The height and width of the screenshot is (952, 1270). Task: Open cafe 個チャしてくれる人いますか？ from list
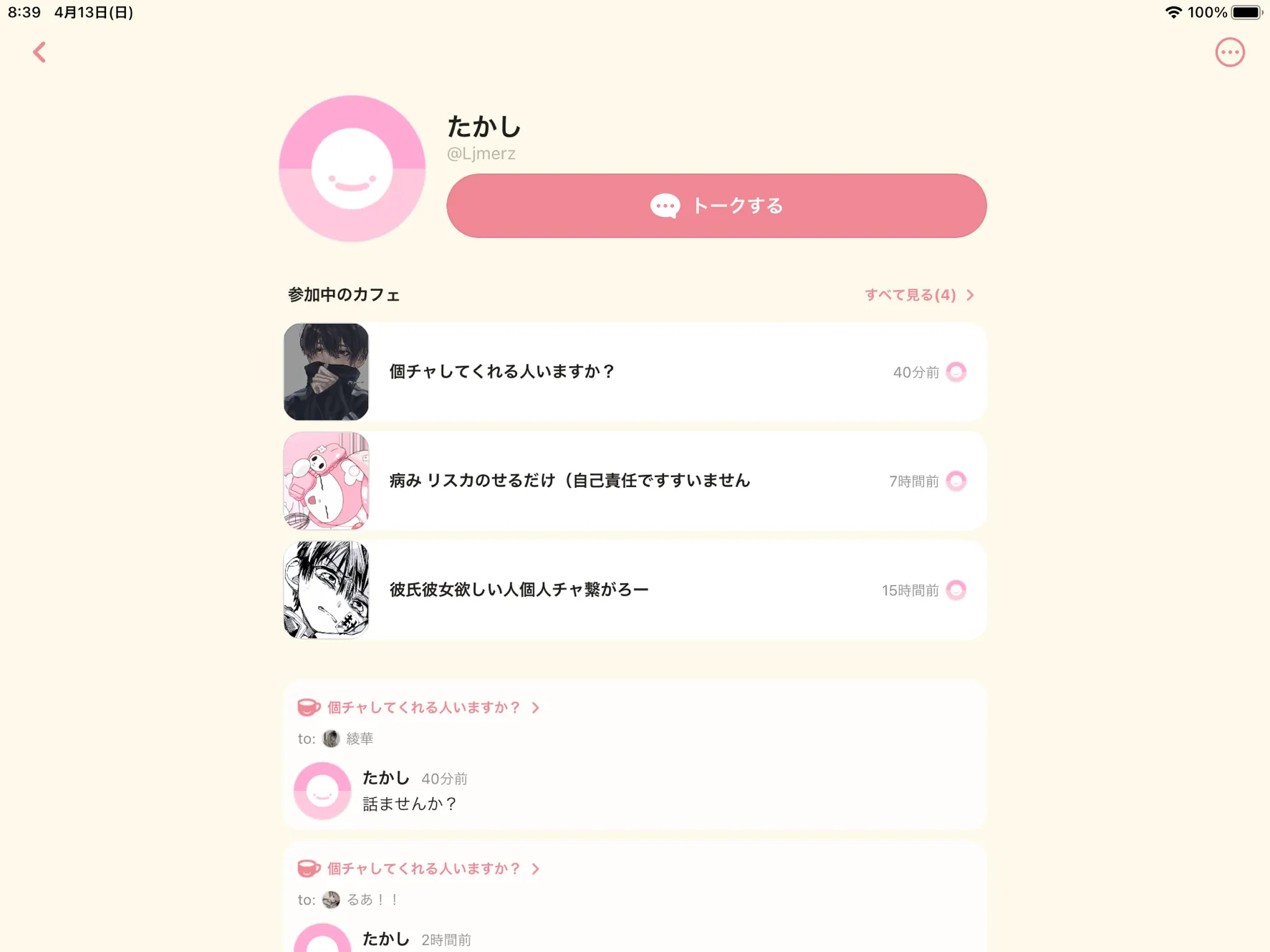[635, 372]
